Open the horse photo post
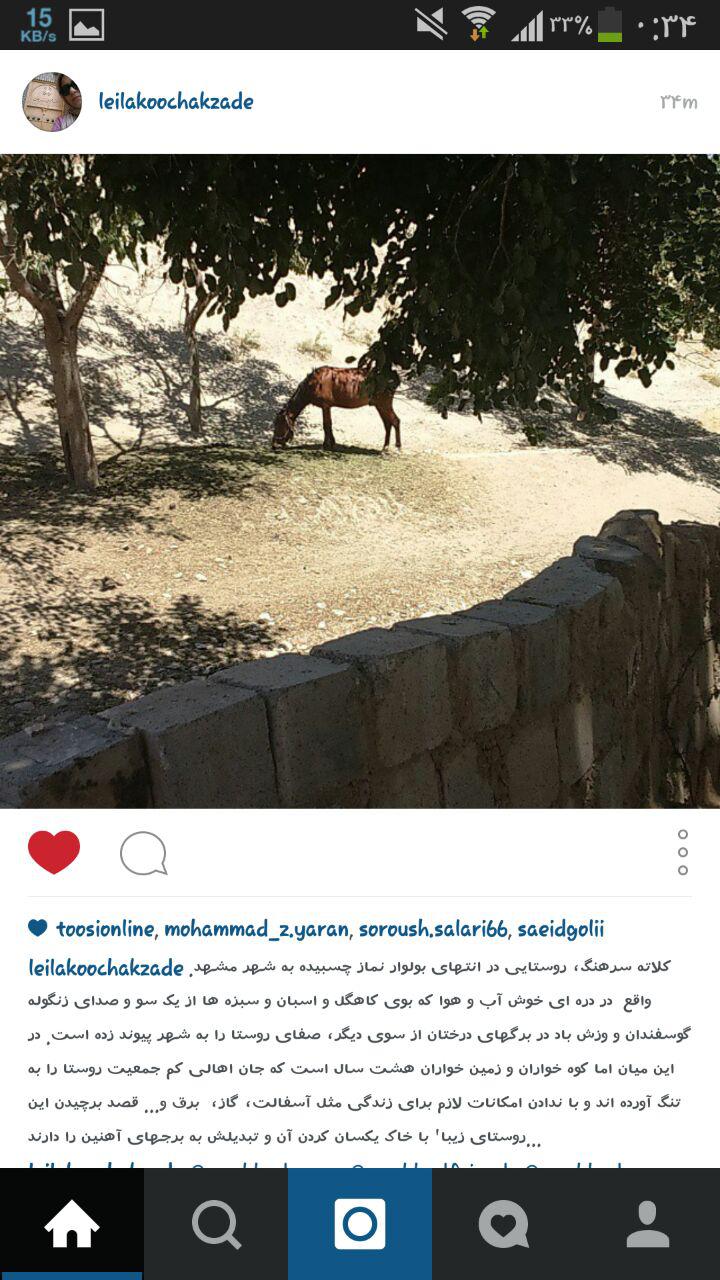 pos(360,480)
